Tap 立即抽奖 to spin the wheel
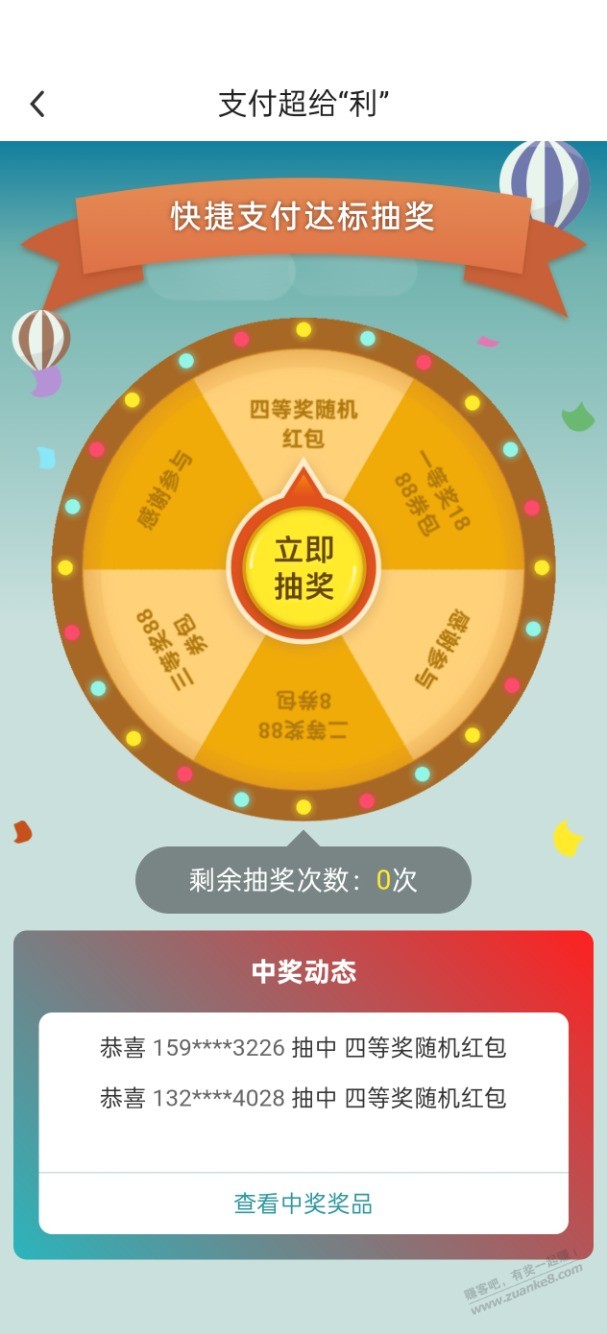607x1334 pixels. pyautogui.click(x=303, y=567)
